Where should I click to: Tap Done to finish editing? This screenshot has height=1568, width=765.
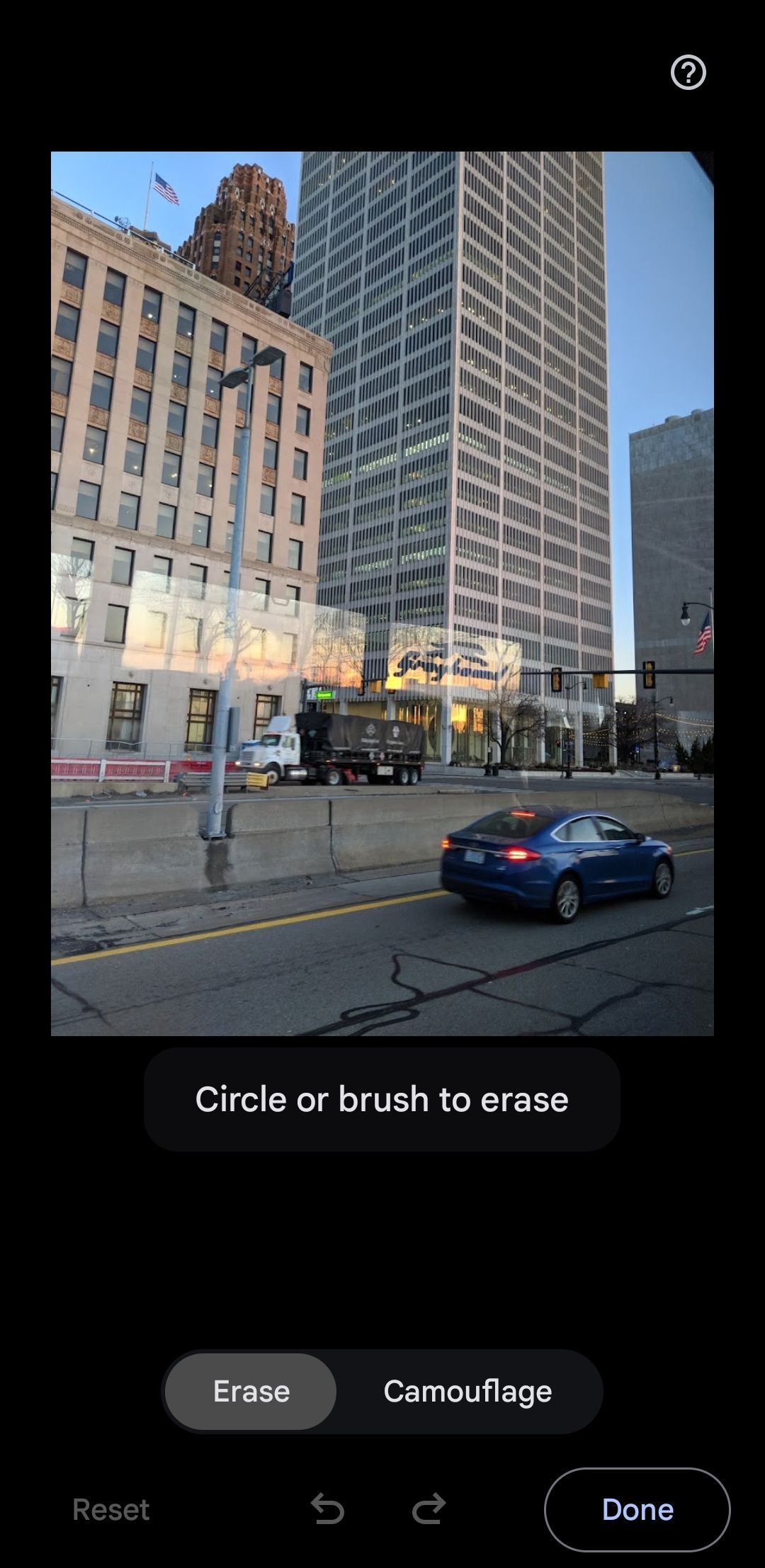637,1509
